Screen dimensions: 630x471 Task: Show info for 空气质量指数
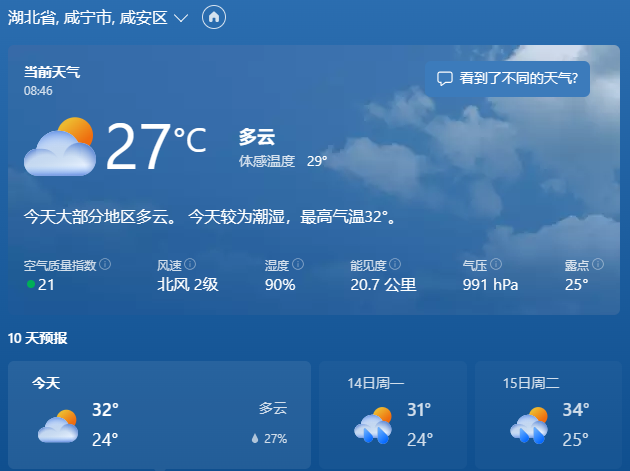pyautogui.click(x=105, y=265)
